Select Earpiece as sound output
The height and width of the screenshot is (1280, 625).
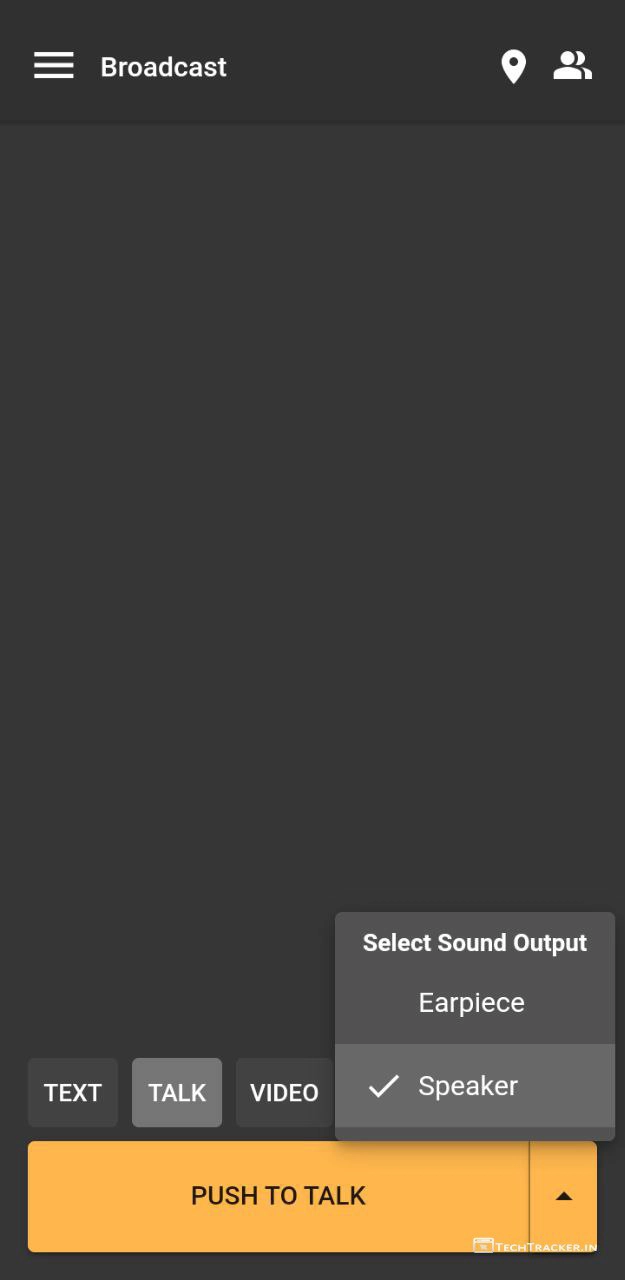click(x=472, y=1003)
